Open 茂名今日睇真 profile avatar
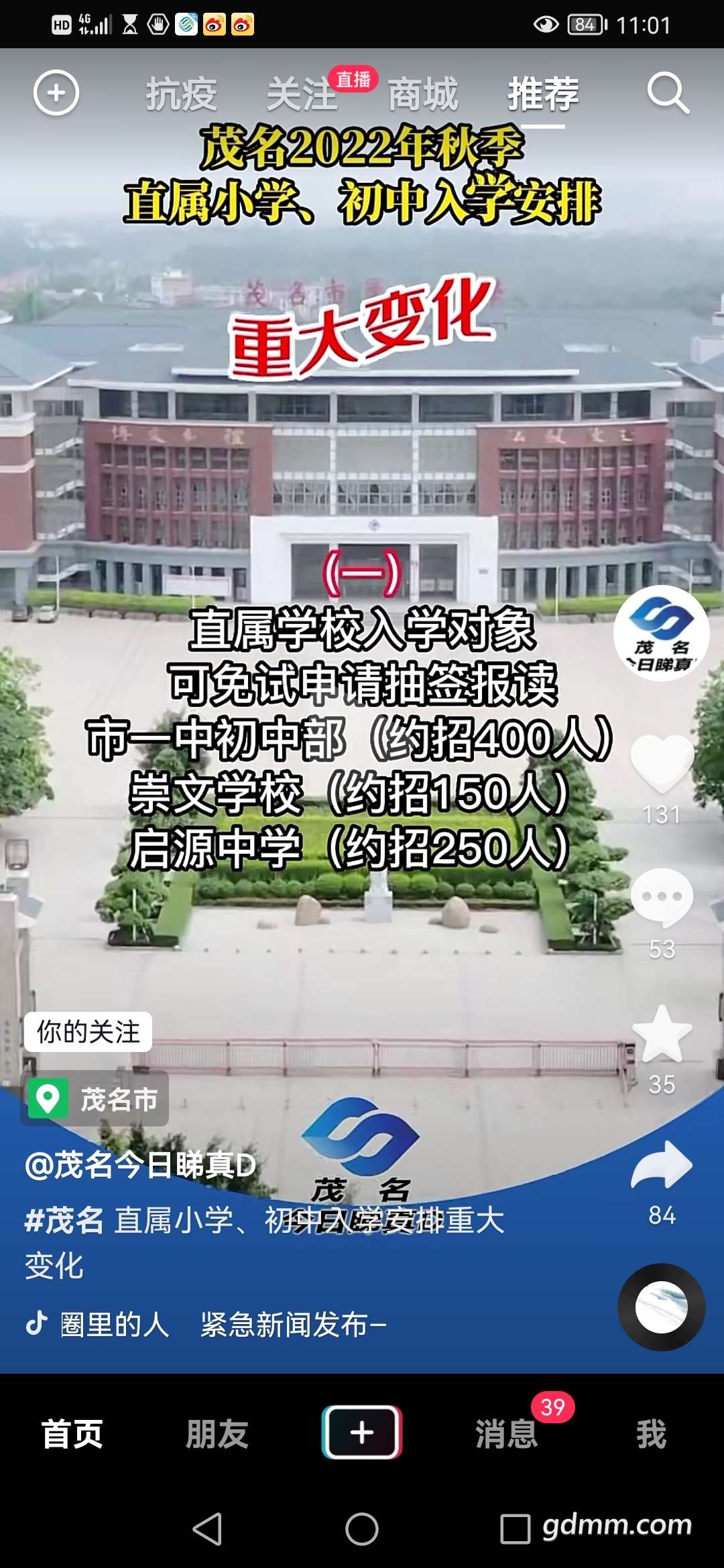 662,633
